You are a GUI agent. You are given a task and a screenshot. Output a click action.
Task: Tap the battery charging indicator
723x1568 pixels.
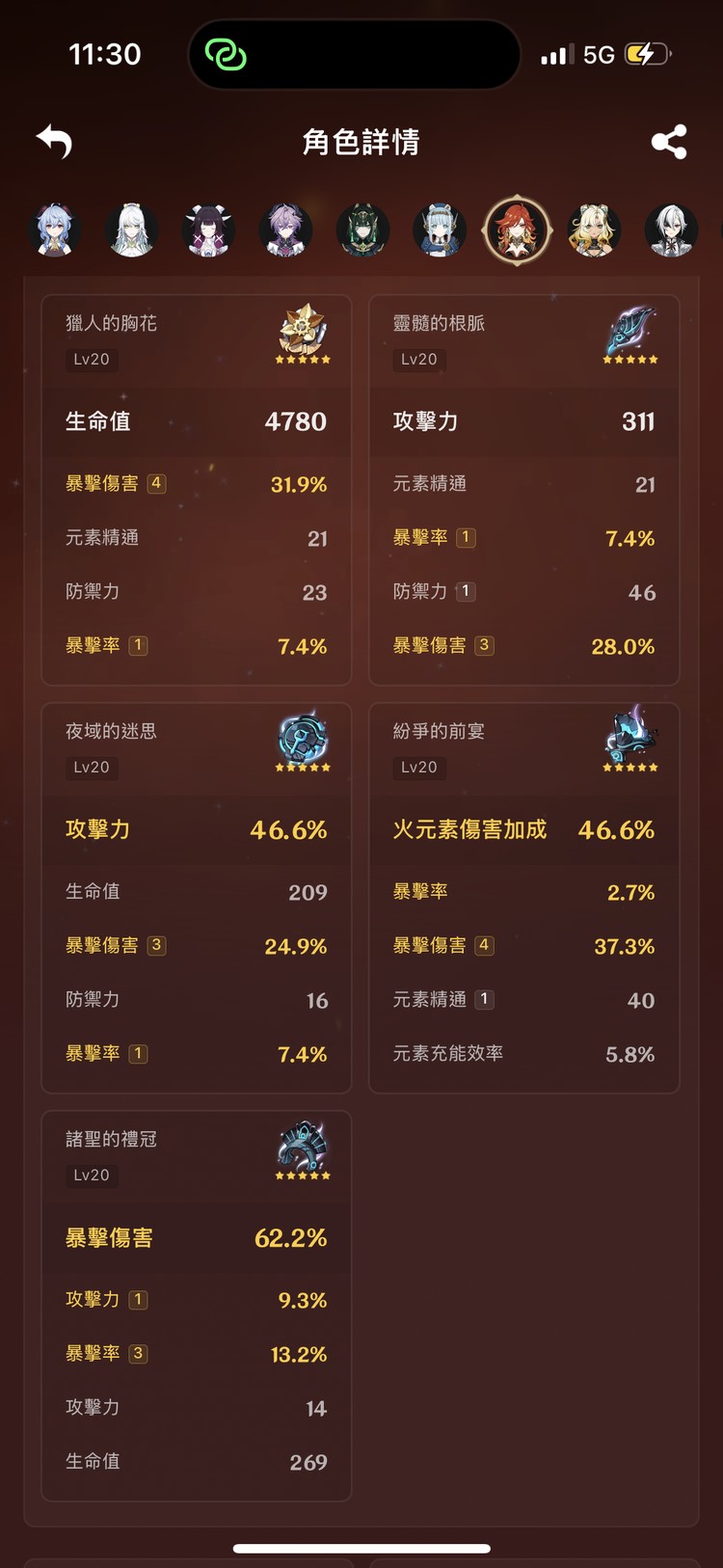647,54
